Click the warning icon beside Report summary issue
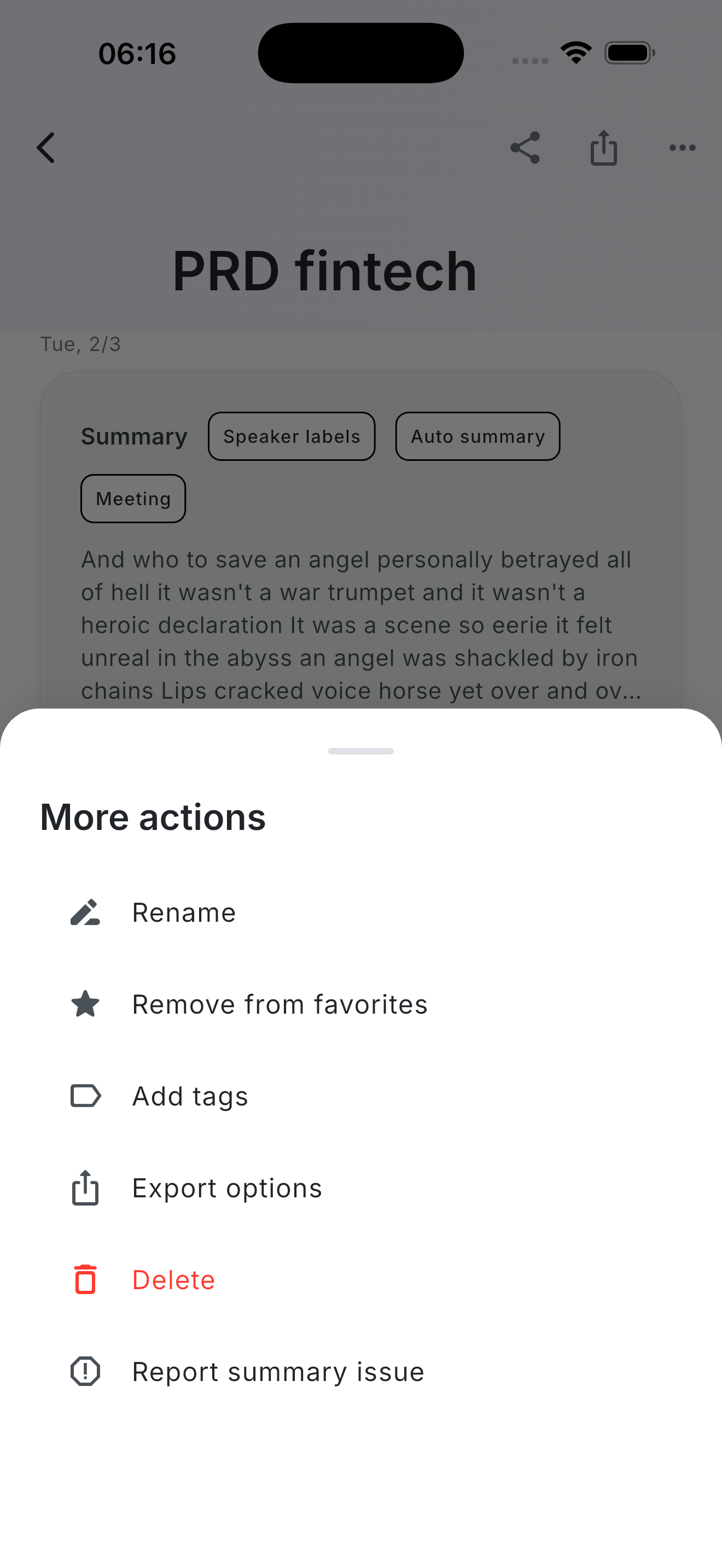This screenshot has height=1568, width=722. pos(85,1371)
